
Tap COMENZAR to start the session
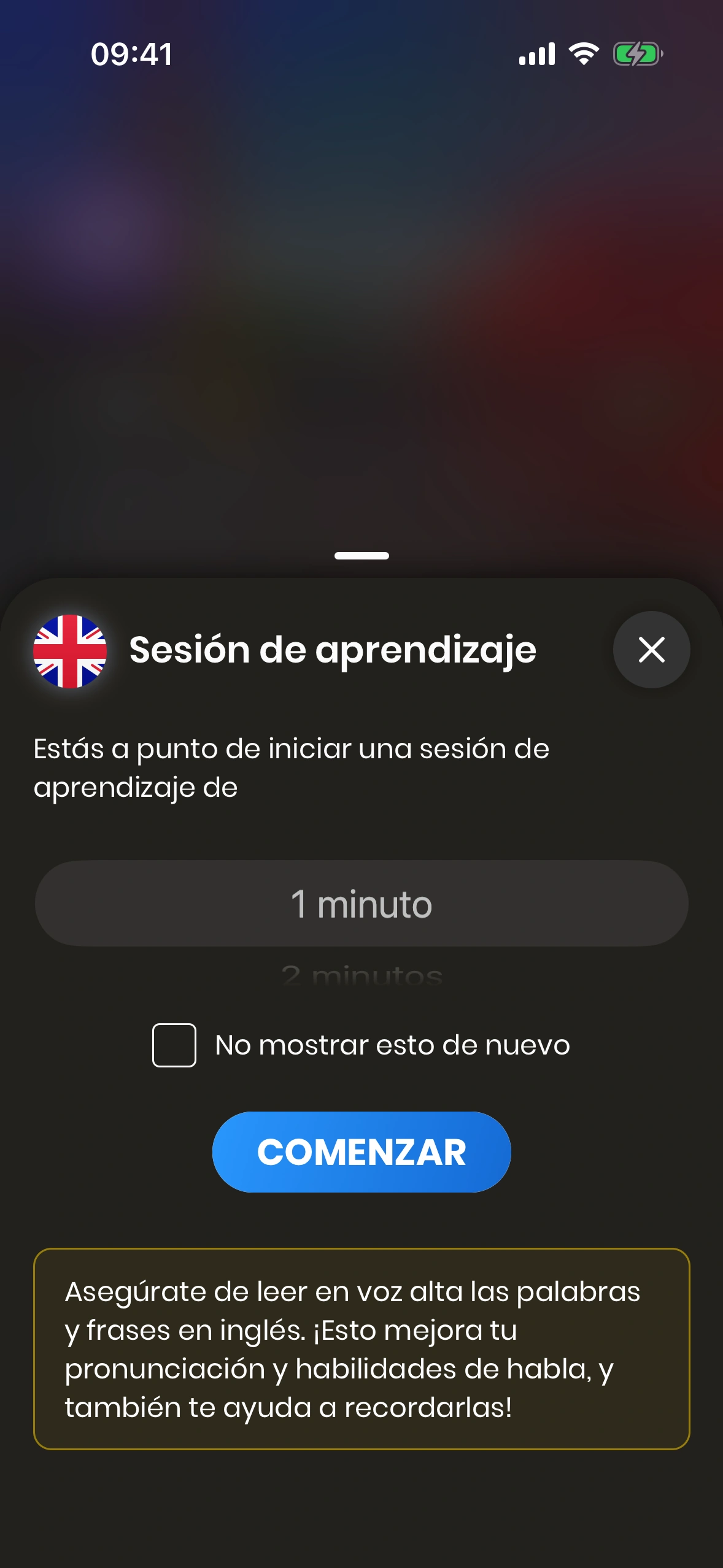361,1151
